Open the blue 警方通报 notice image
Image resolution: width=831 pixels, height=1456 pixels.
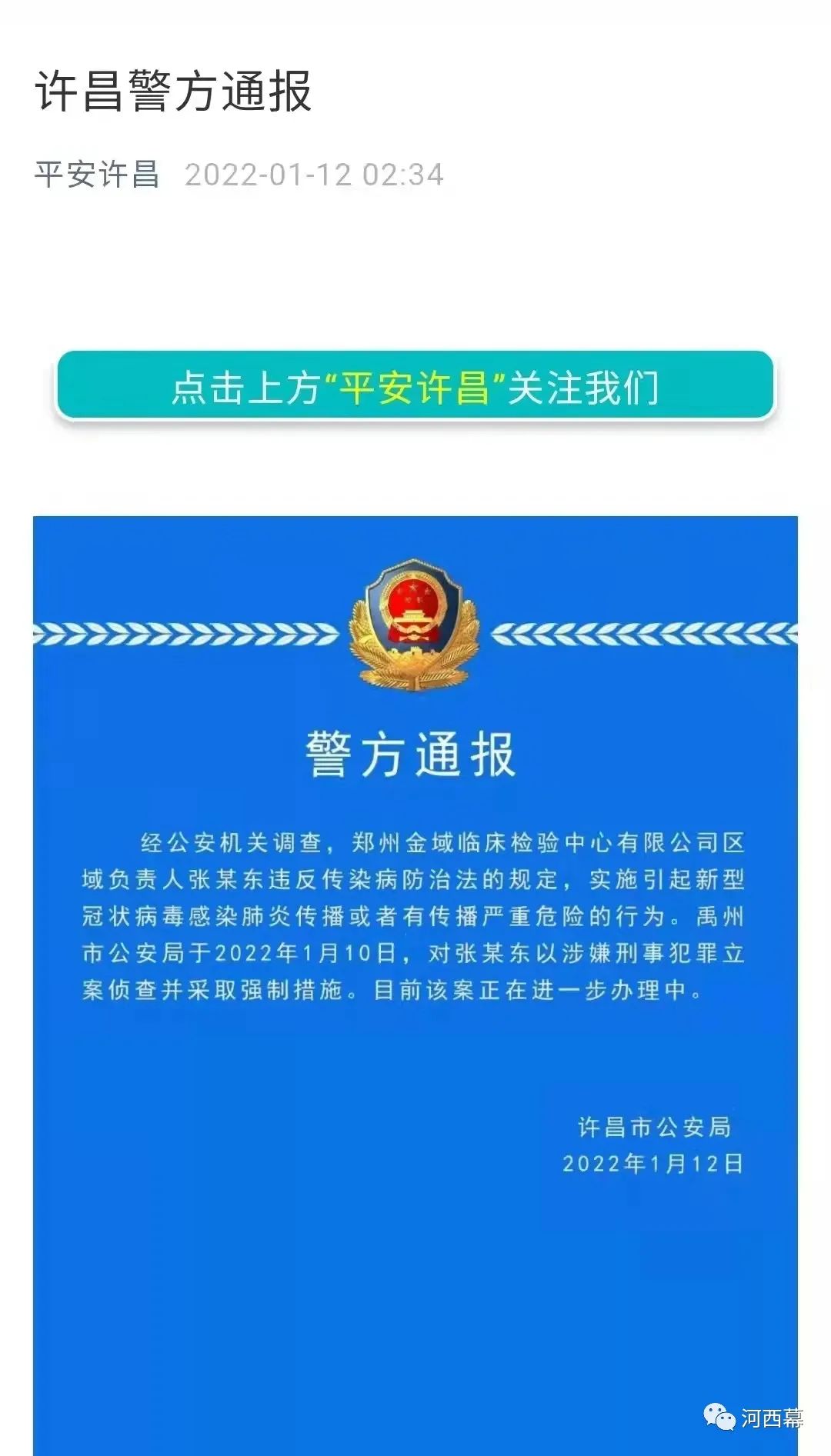pos(415,961)
